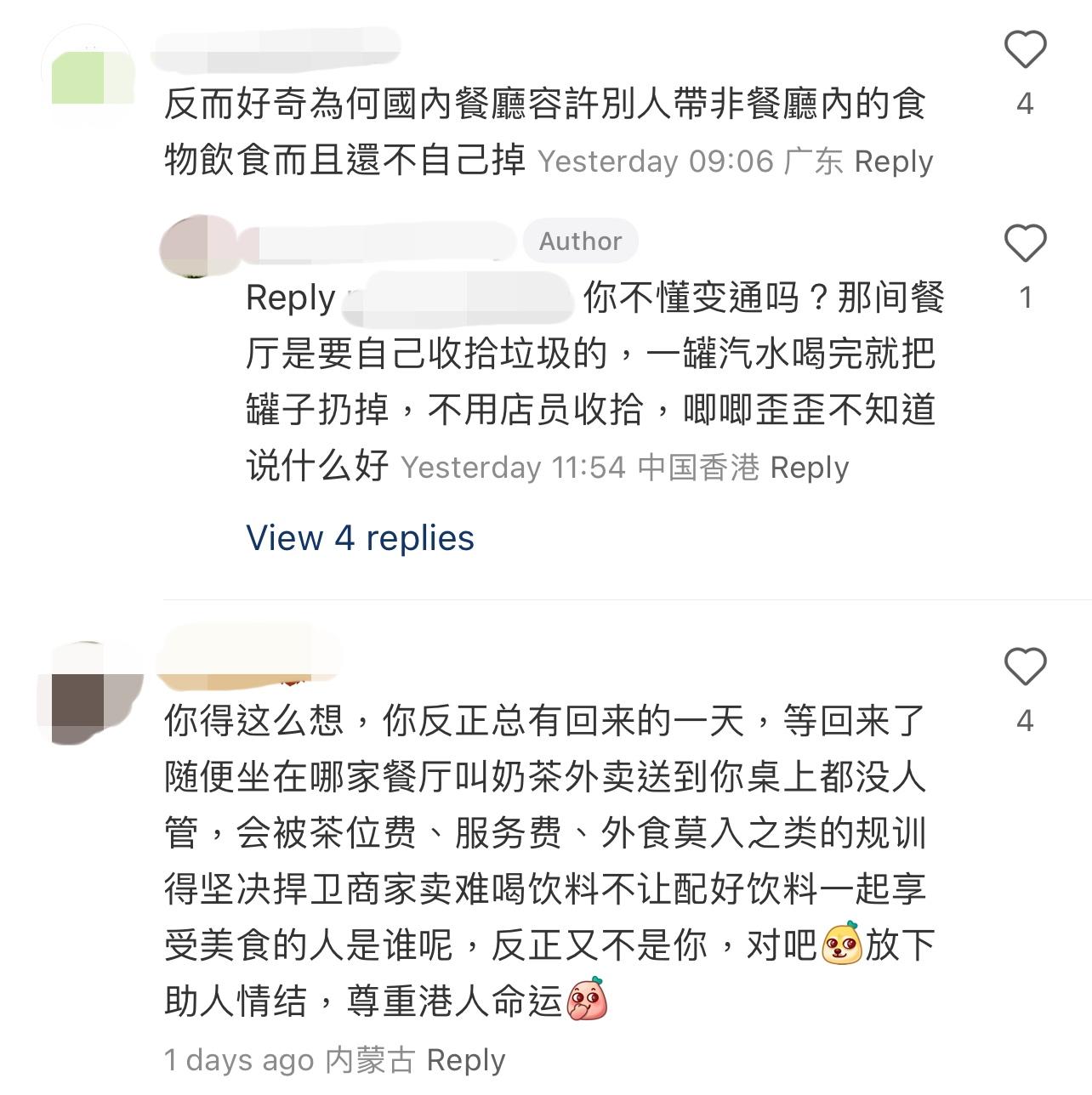Open the 内蒙古 commenter's avatar
1092x1095 pixels.
click(x=92, y=694)
